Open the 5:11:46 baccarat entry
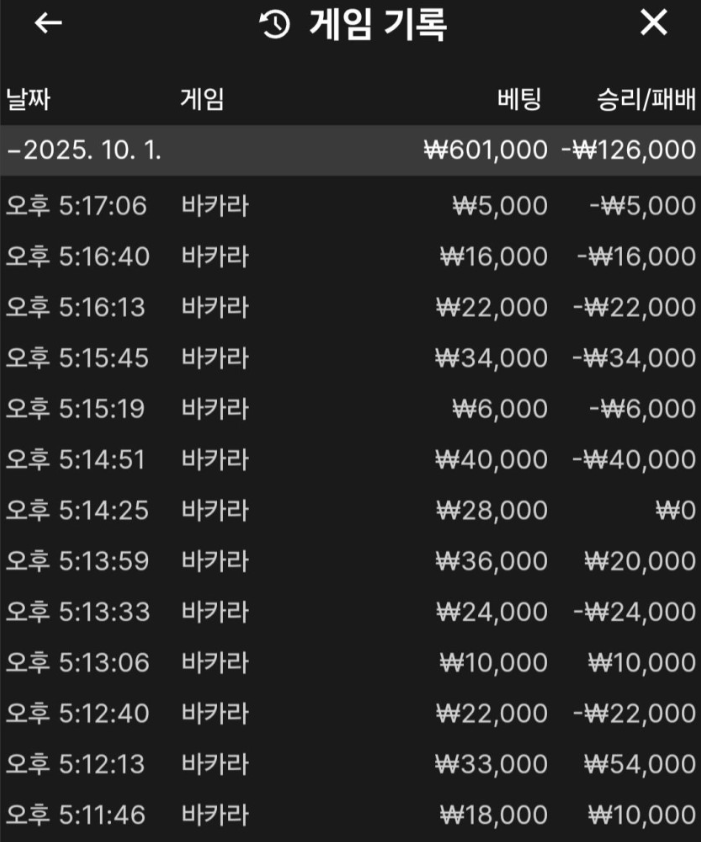 [350, 815]
